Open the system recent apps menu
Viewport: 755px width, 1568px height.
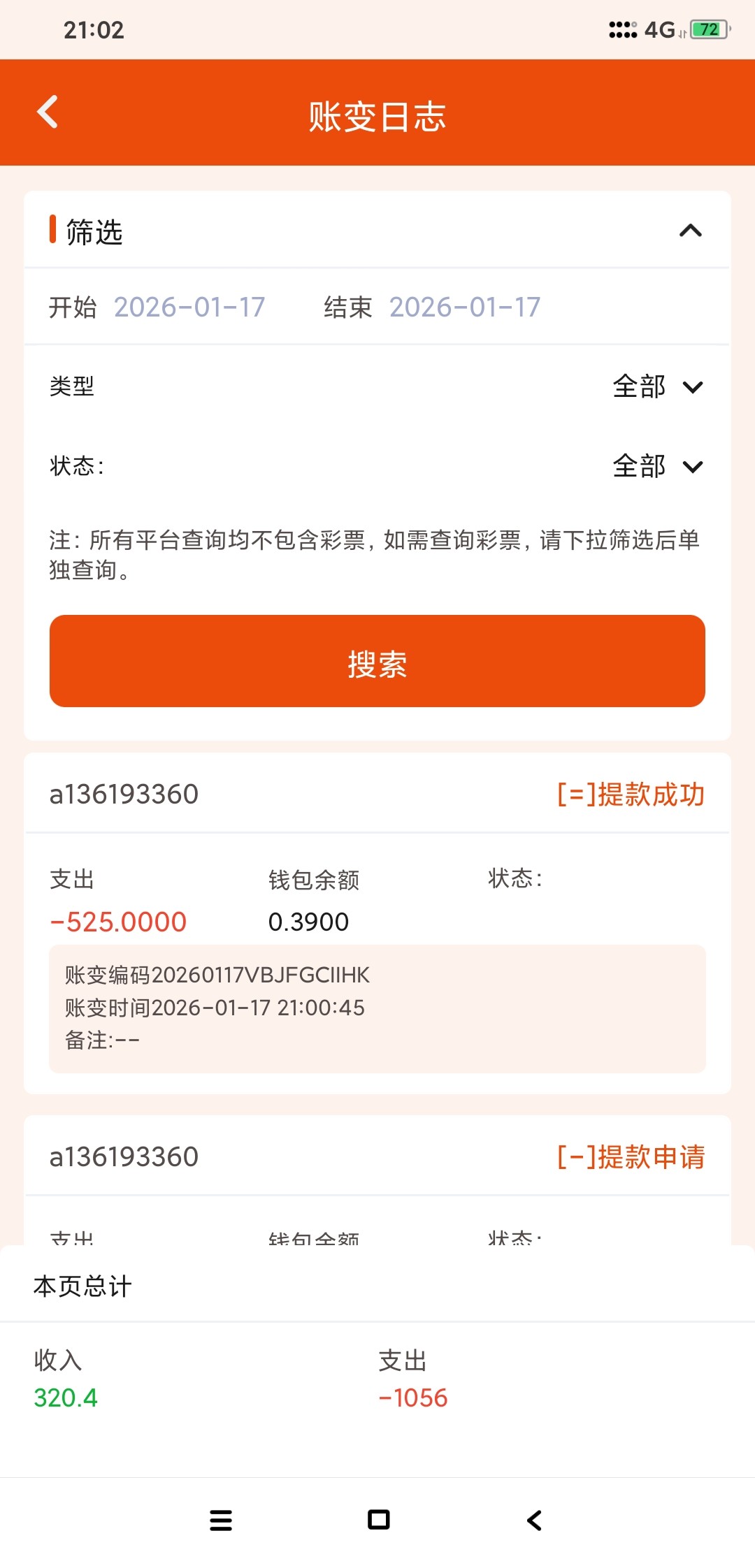point(221,1520)
